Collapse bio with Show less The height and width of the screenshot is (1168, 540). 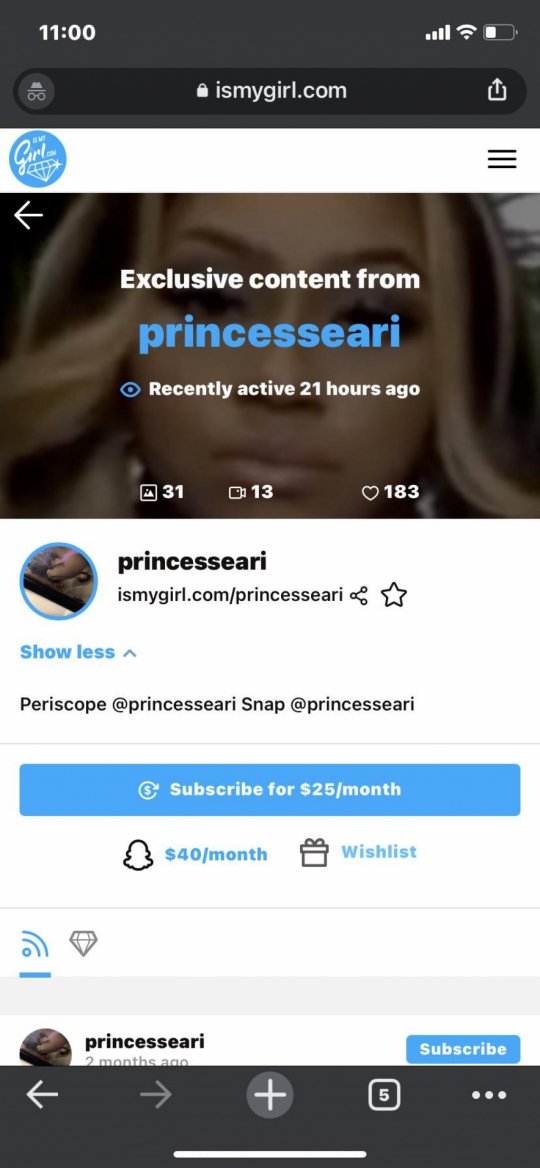coord(78,652)
